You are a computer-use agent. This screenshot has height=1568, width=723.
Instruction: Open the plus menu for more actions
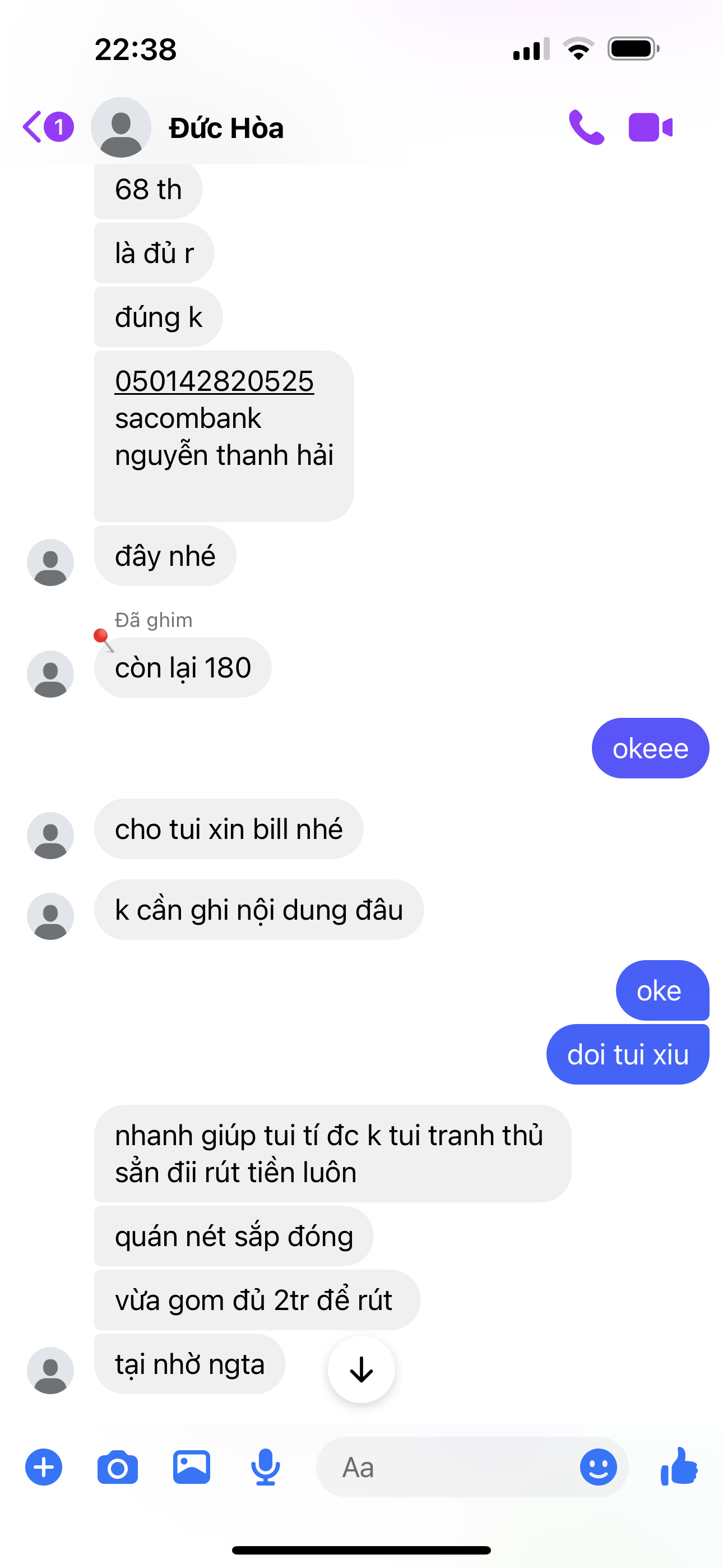coord(44,1467)
